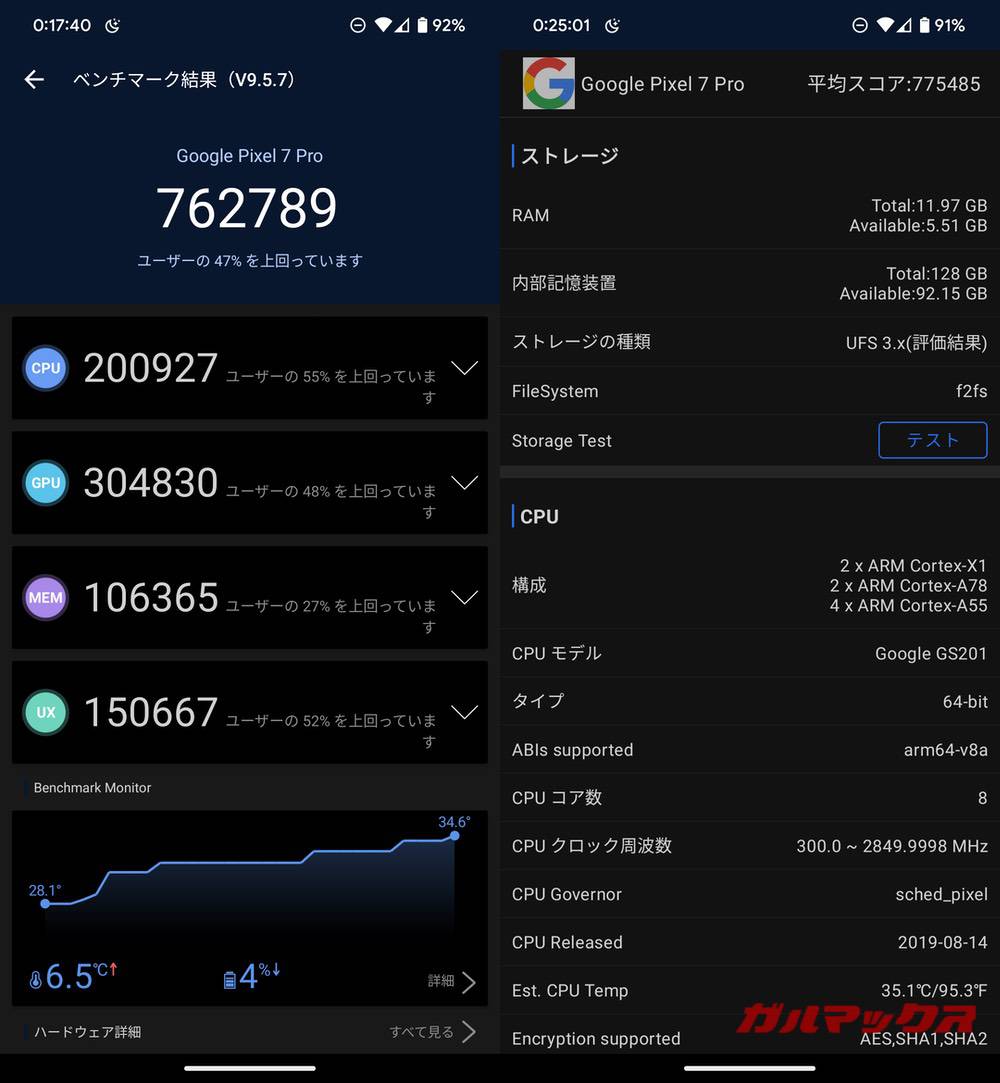1000x1083 pixels.
Task: Expand the CPU score details
Action: point(464,368)
